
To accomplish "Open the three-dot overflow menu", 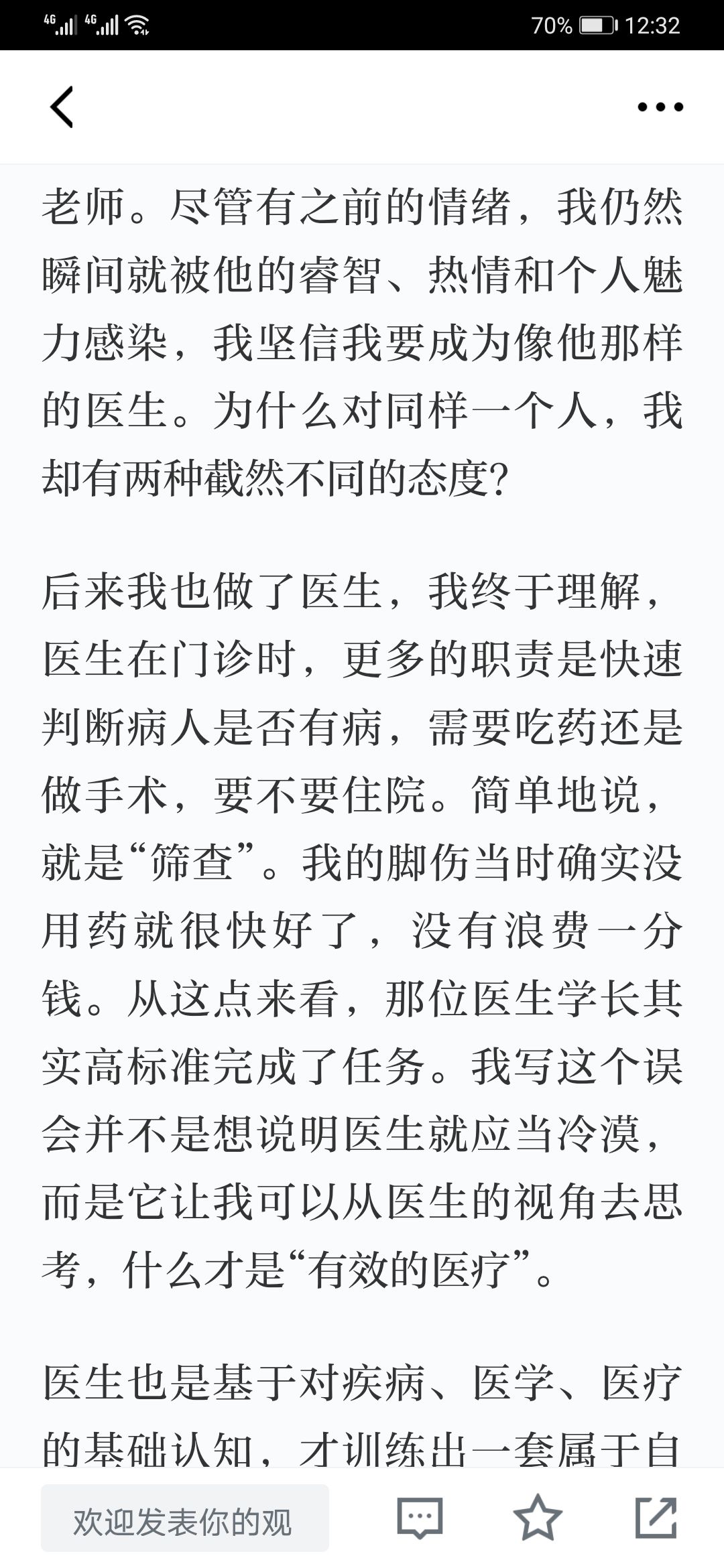I will (660, 107).
